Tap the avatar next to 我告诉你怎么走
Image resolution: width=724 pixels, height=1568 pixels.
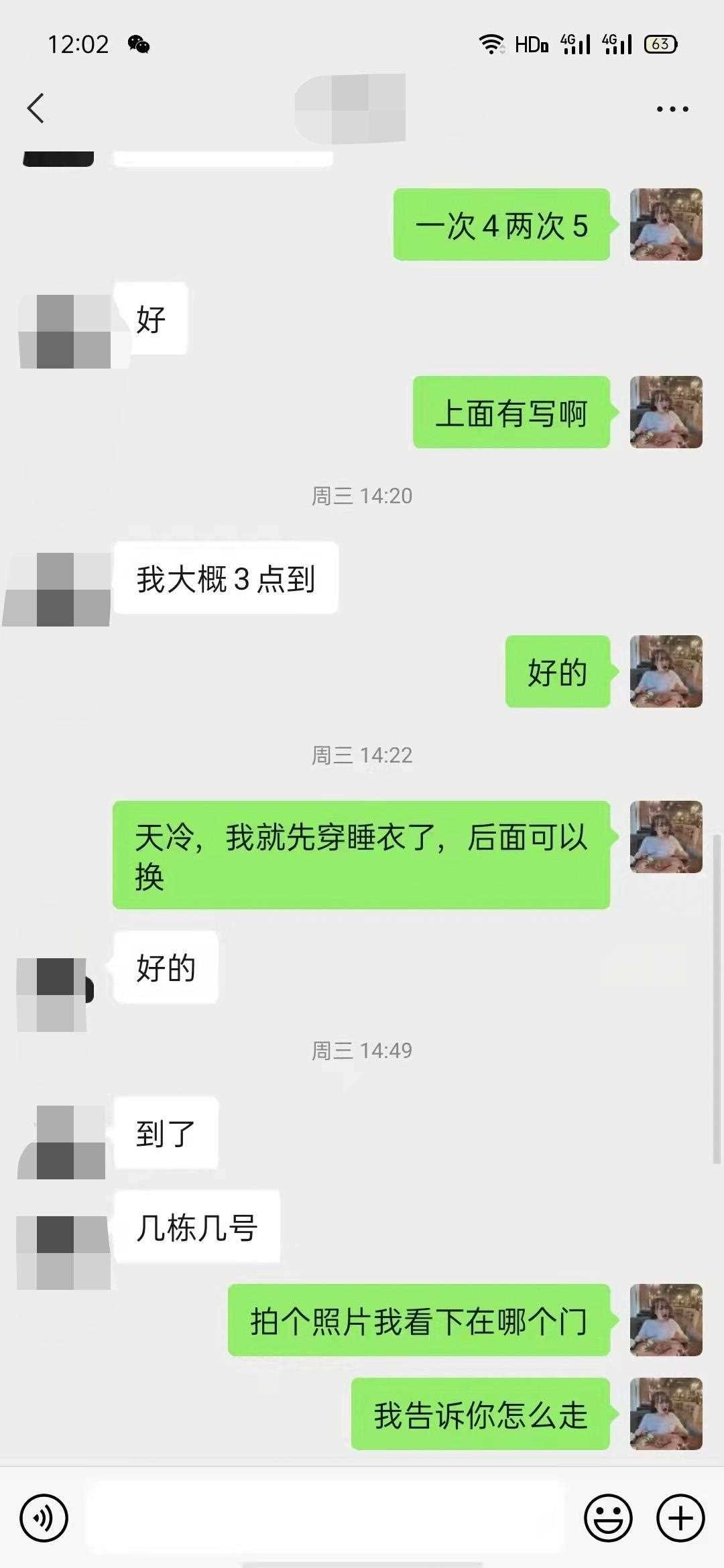tap(666, 1413)
